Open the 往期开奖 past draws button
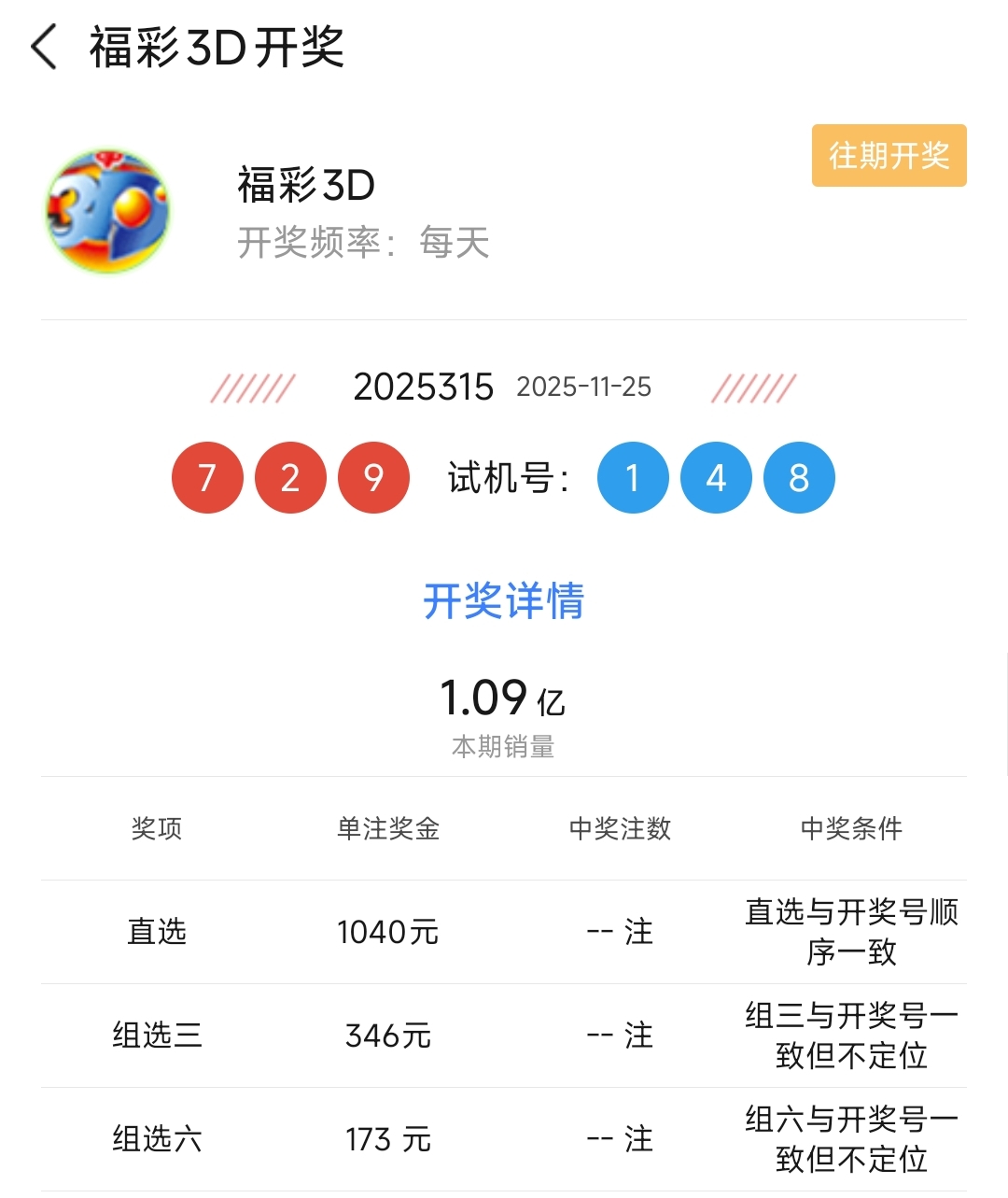The width and height of the screenshot is (1008, 1198). click(888, 156)
